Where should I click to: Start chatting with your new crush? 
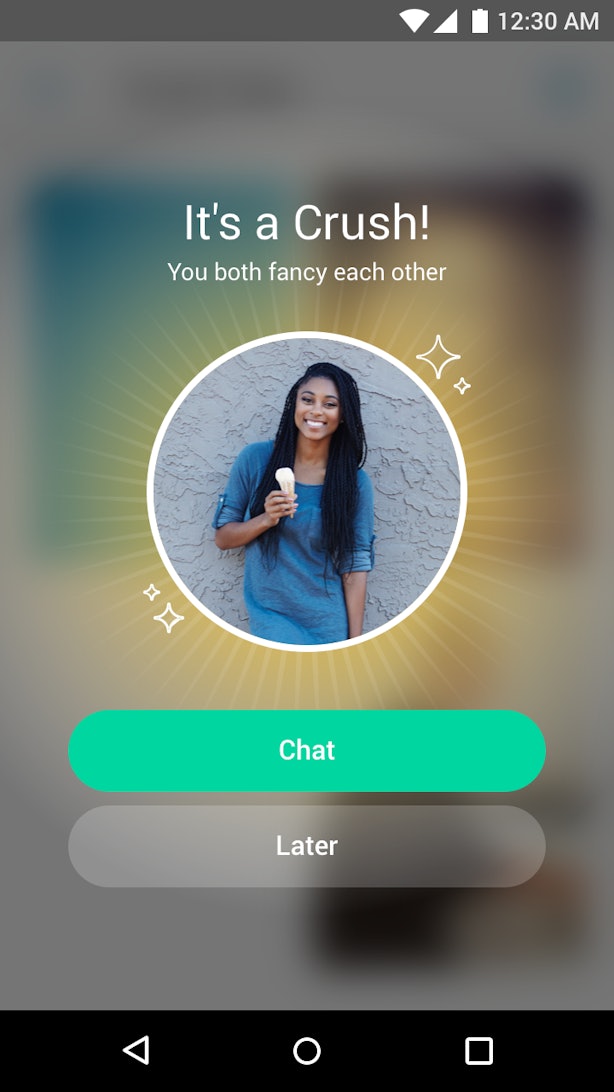coord(307,751)
